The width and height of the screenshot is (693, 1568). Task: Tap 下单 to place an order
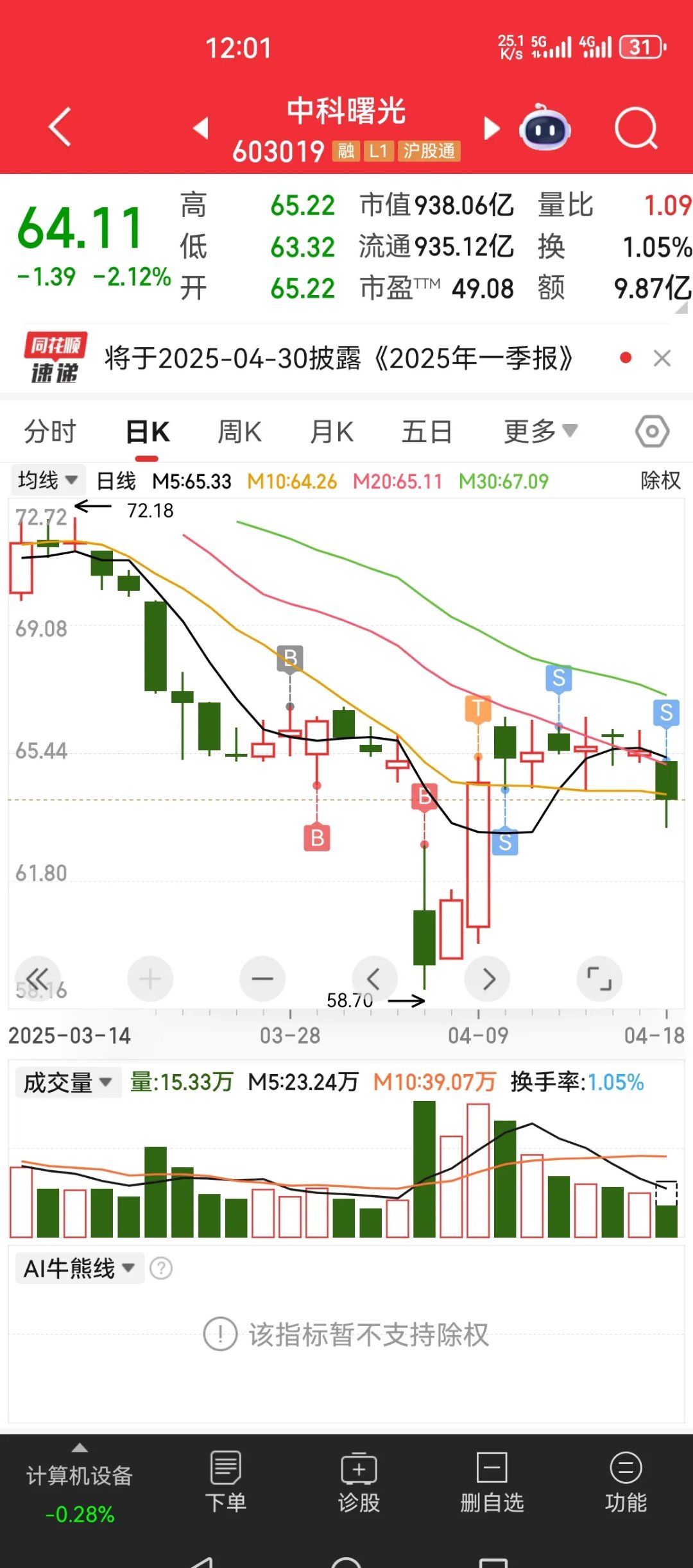click(225, 1488)
